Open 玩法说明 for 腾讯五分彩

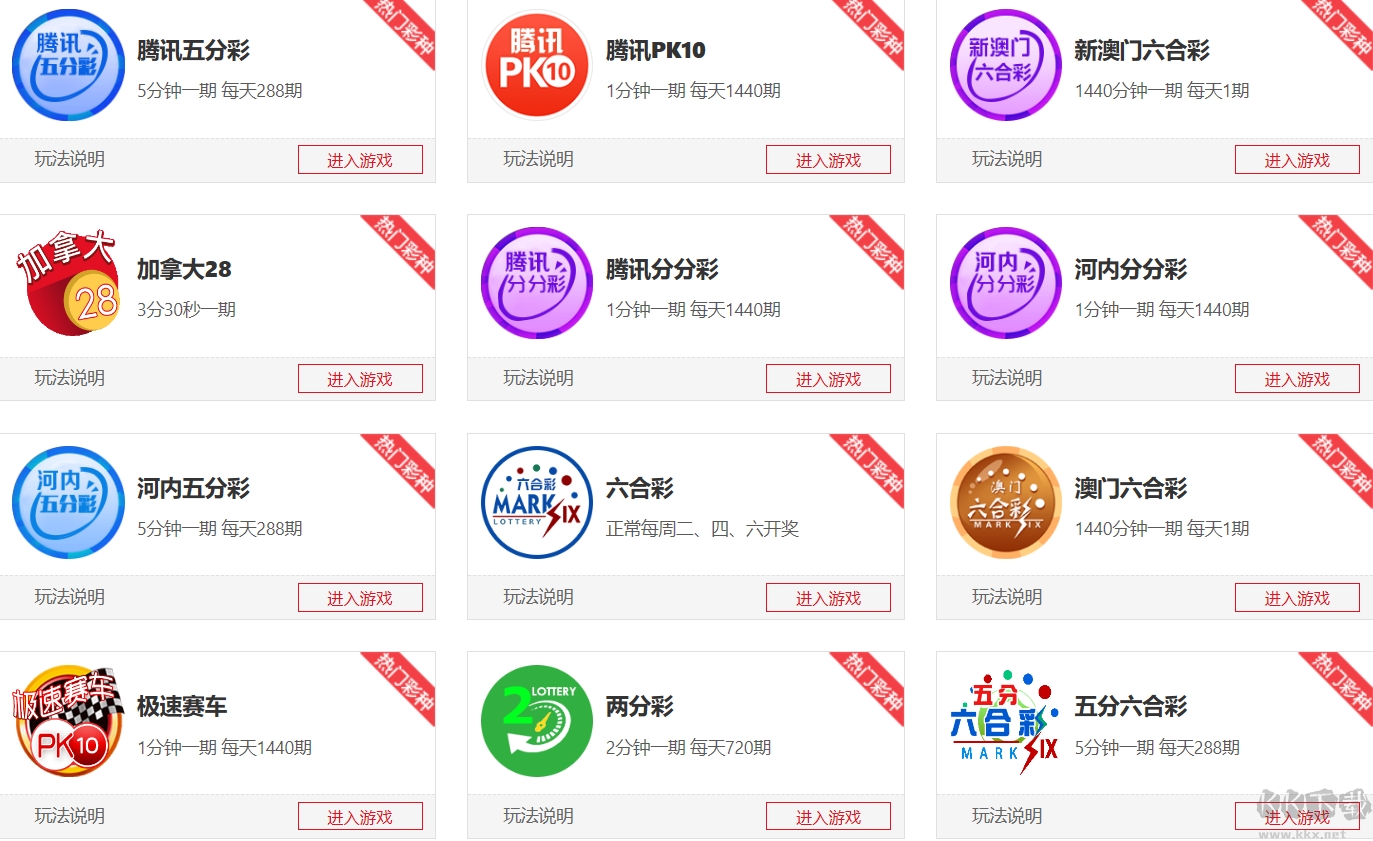[x=70, y=159]
